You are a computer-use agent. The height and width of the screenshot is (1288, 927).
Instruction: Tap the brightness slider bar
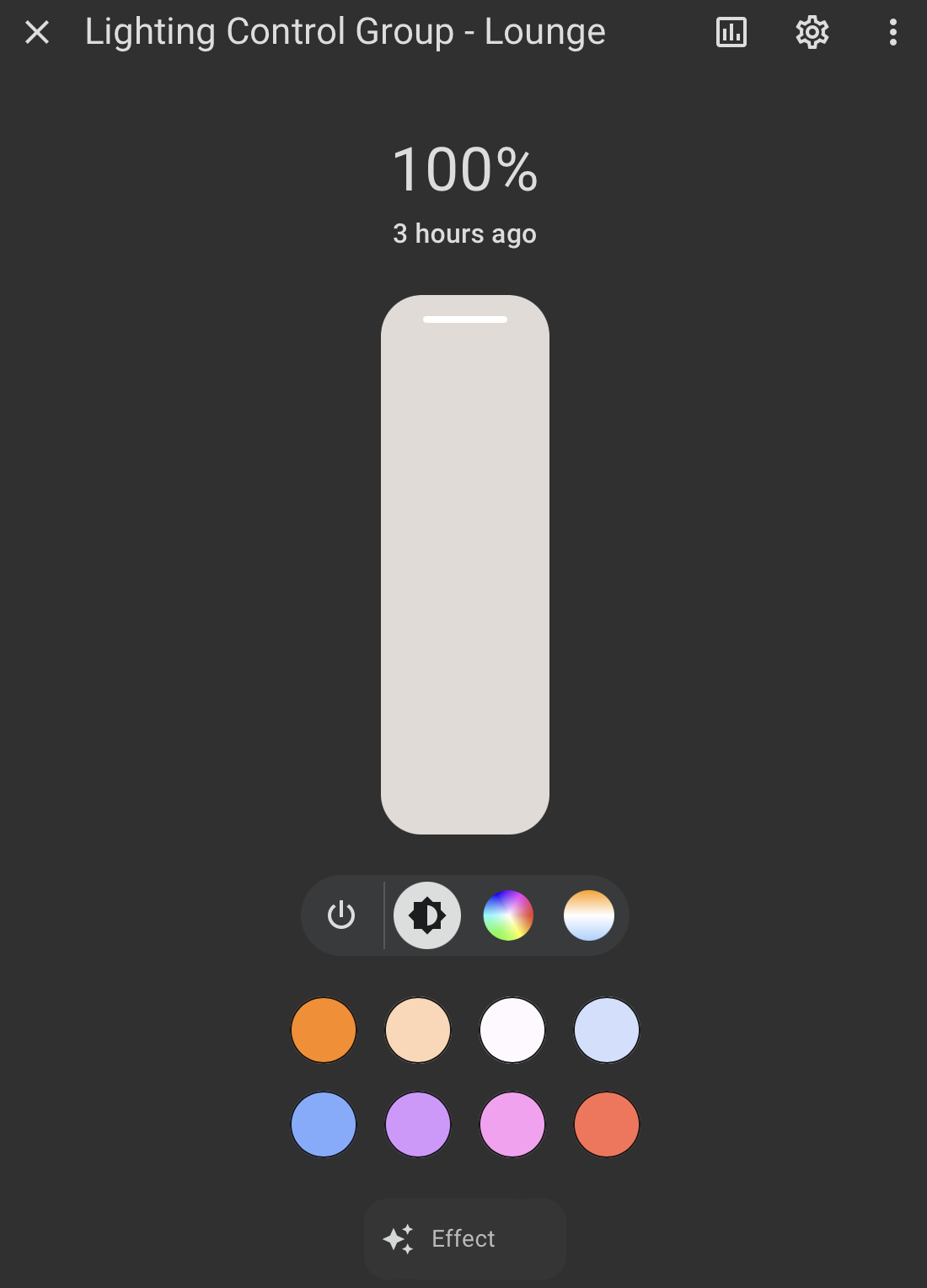click(x=464, y=565)
